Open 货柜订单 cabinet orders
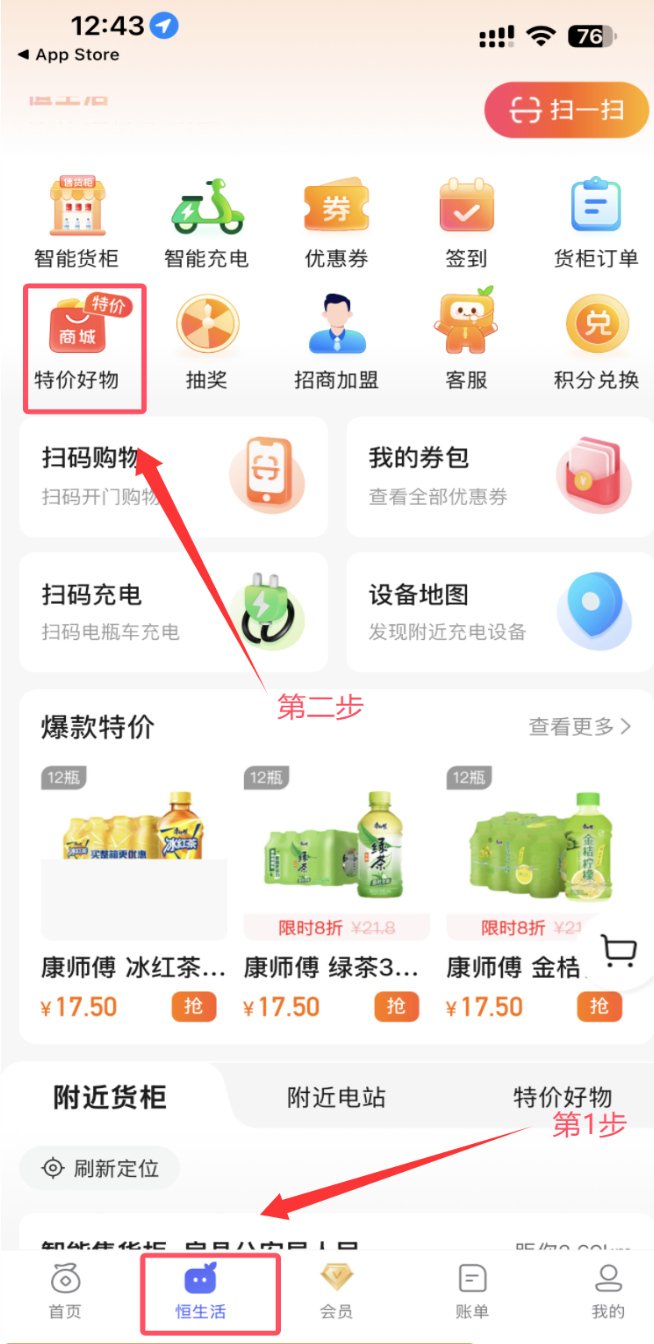 coord(595,222)
